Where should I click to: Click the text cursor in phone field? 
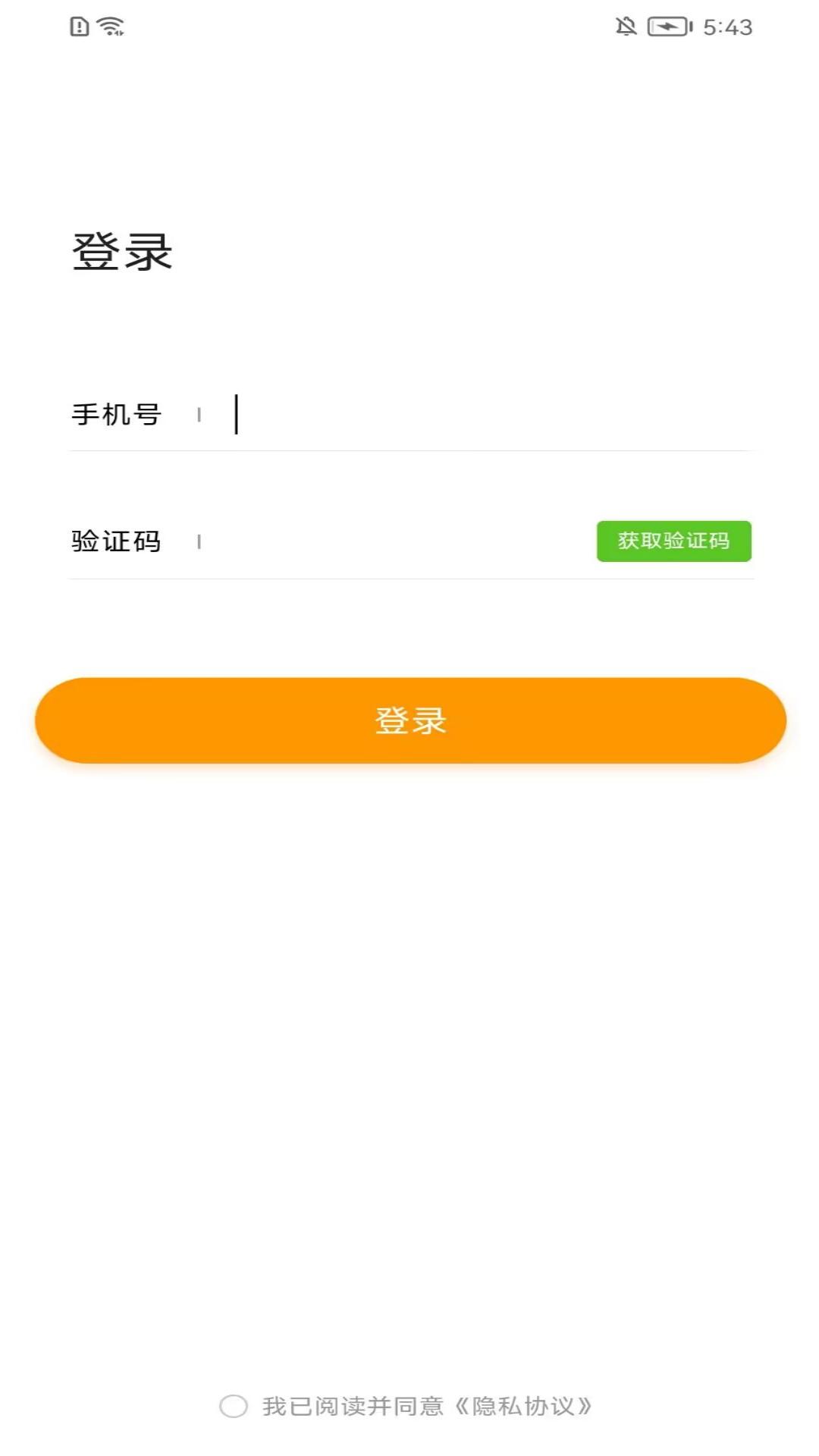point(236,413)
